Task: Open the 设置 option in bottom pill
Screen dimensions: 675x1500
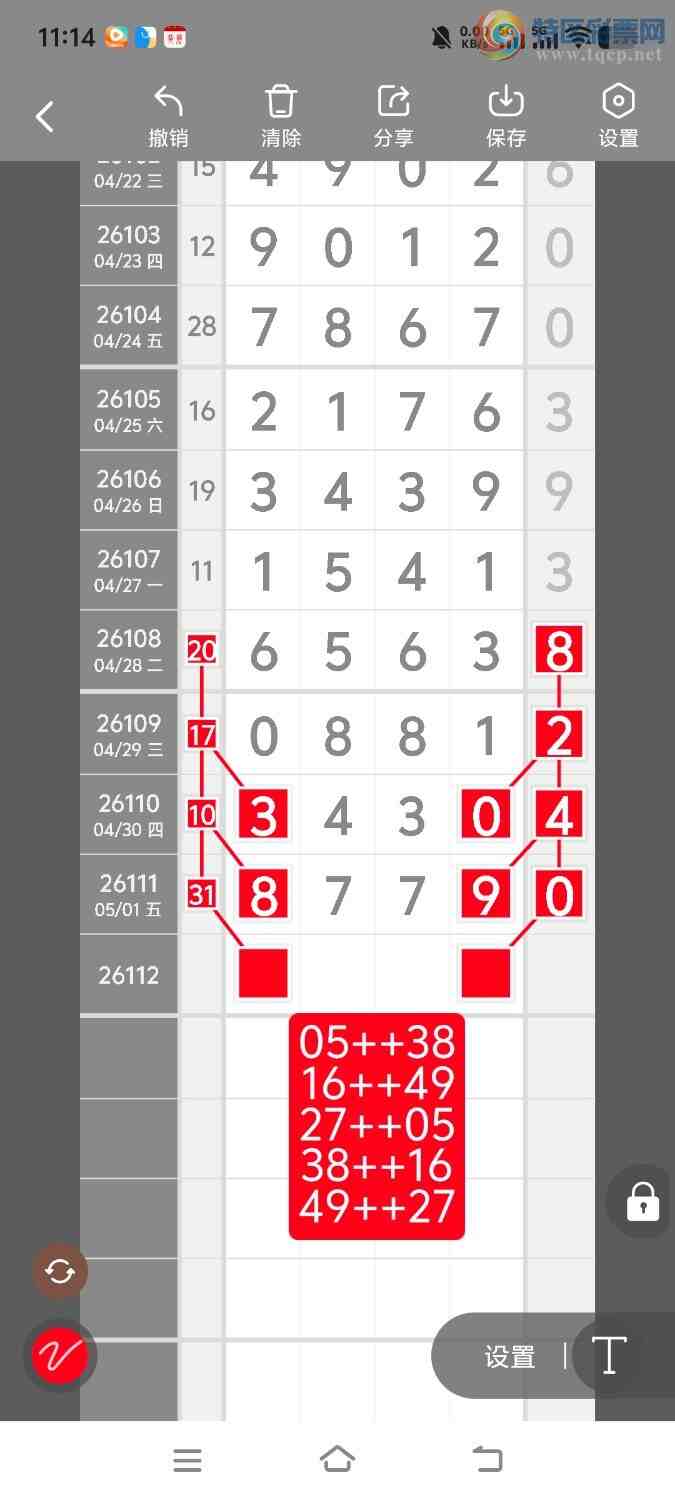Action: click(510, 1357)
